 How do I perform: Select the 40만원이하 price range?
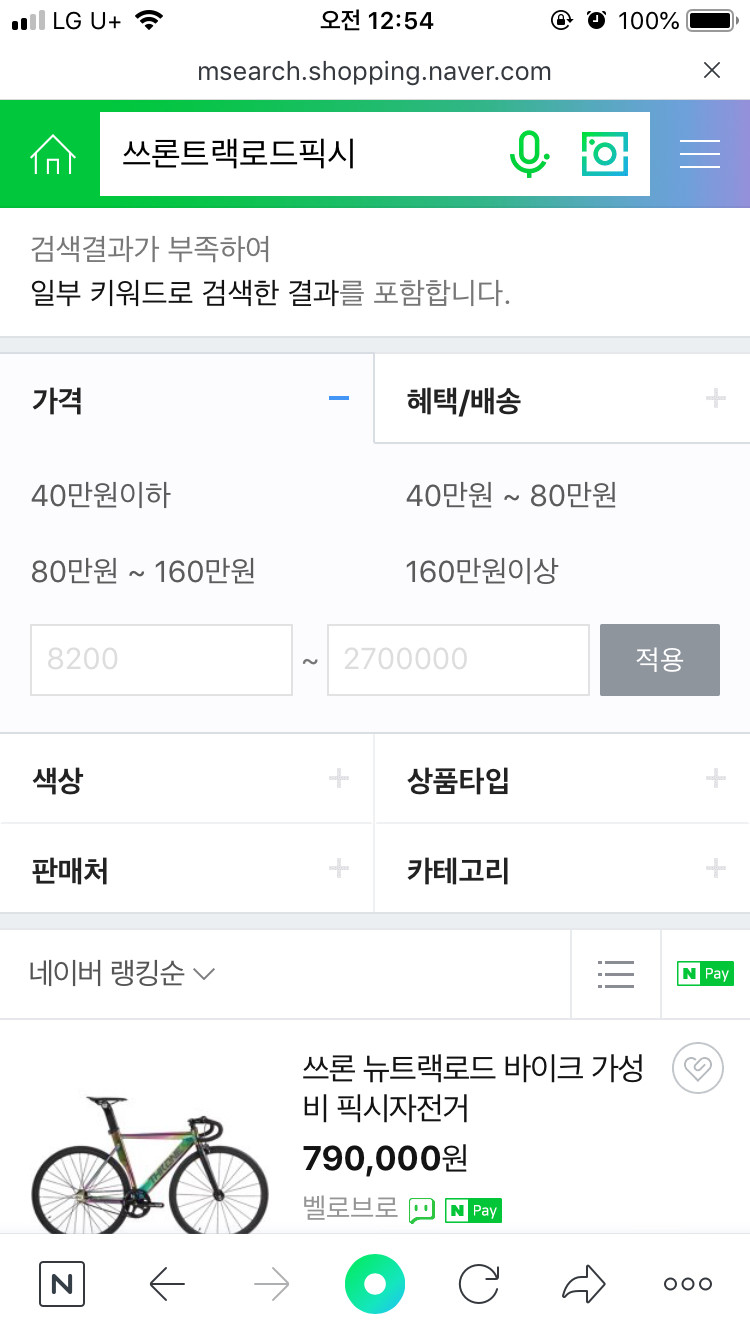coord(102,494)
